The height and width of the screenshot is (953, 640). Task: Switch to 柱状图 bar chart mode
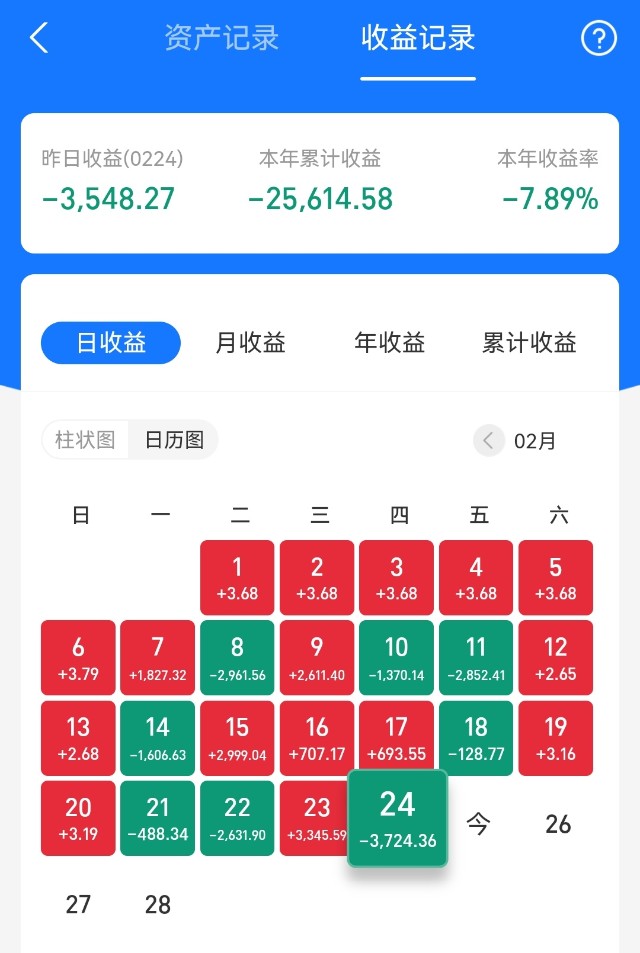pyautogui.click(x=85, y=439)
